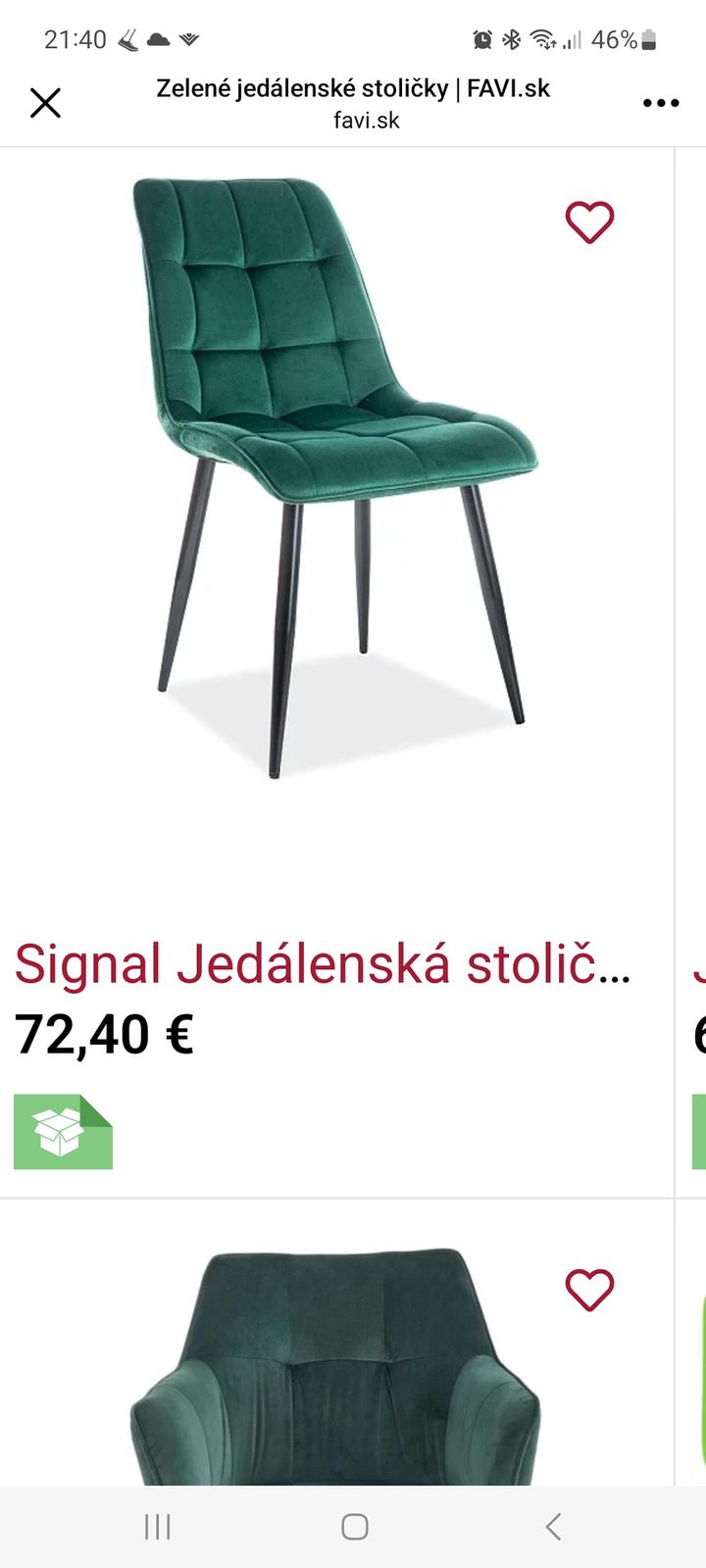Image resolution: width=706 pixels, height=1568 pixels.
Task: Open the Signal Jedálenská stolička product link
Action: (322, 963)
